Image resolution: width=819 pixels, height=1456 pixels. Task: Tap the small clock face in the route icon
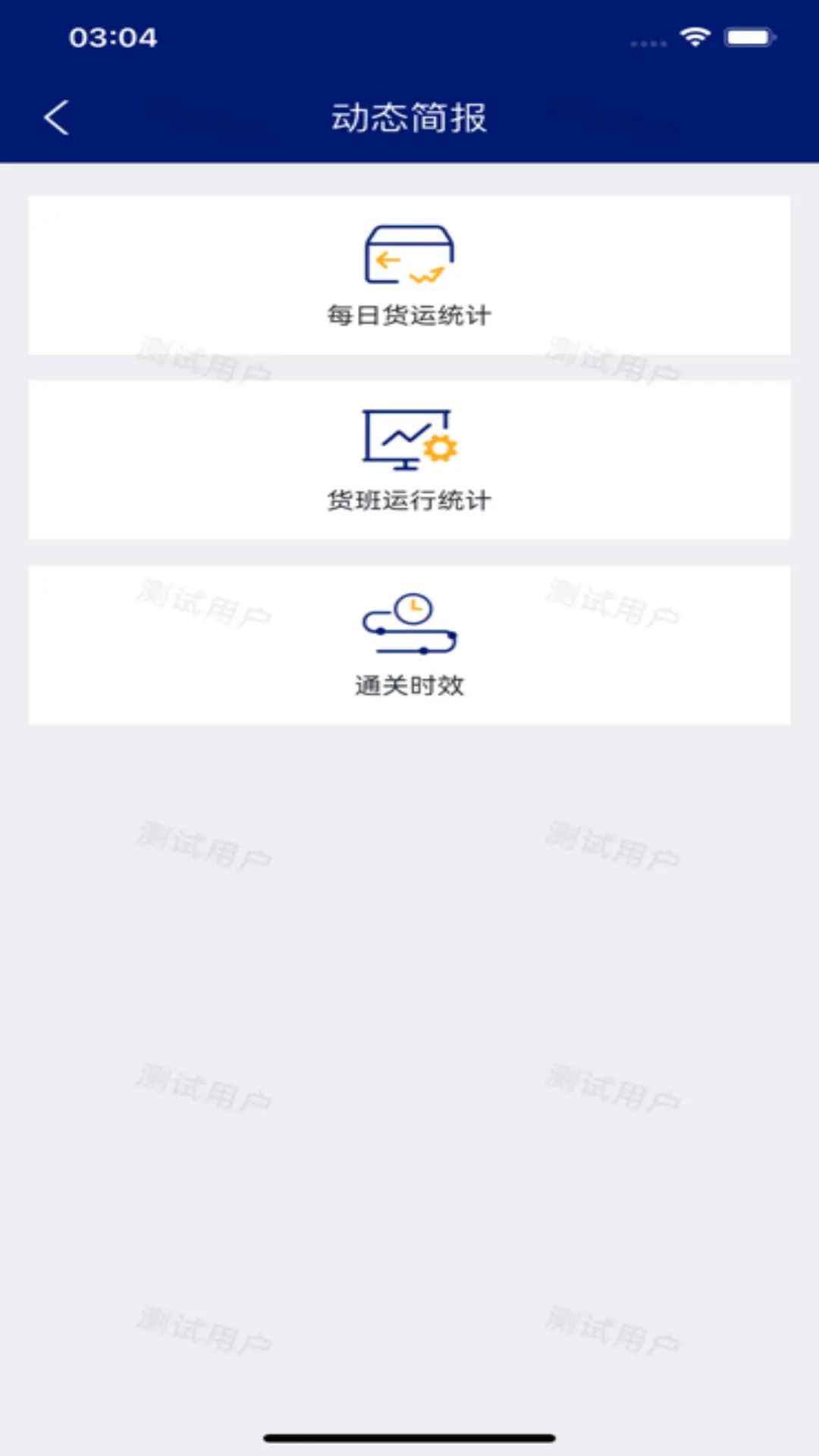click(415, 607)
